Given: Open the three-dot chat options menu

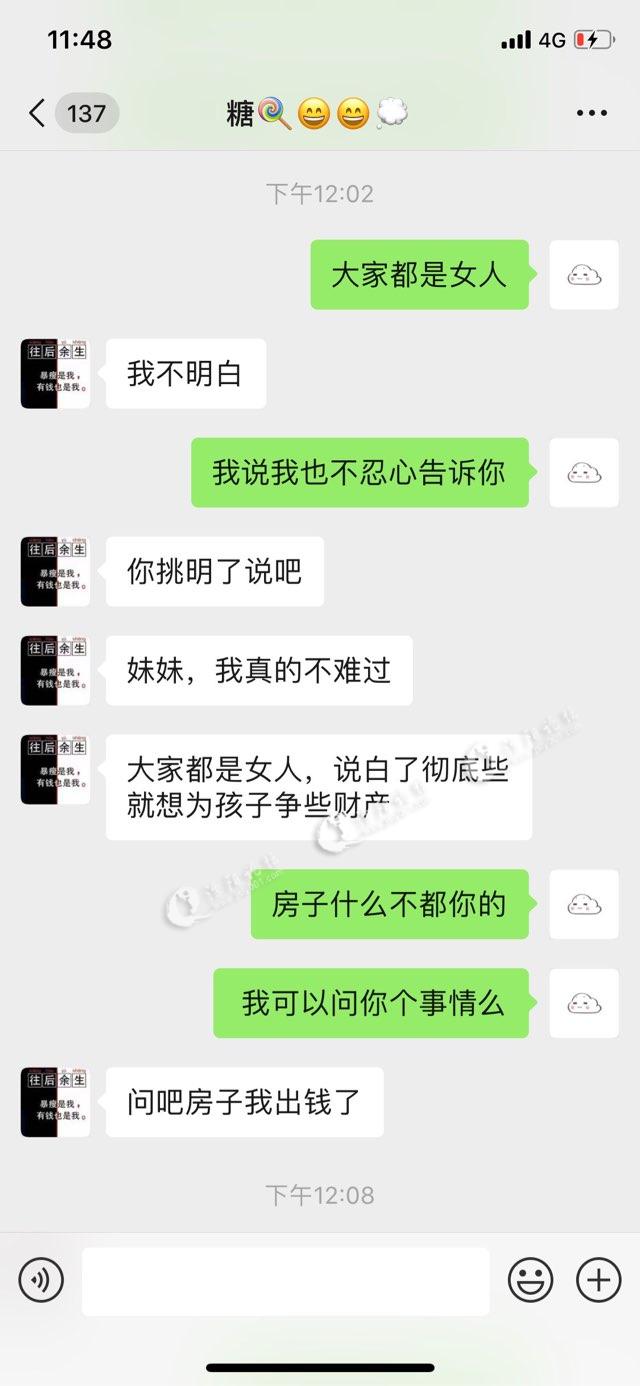Looking at the screenshot, I should point(591,113).
